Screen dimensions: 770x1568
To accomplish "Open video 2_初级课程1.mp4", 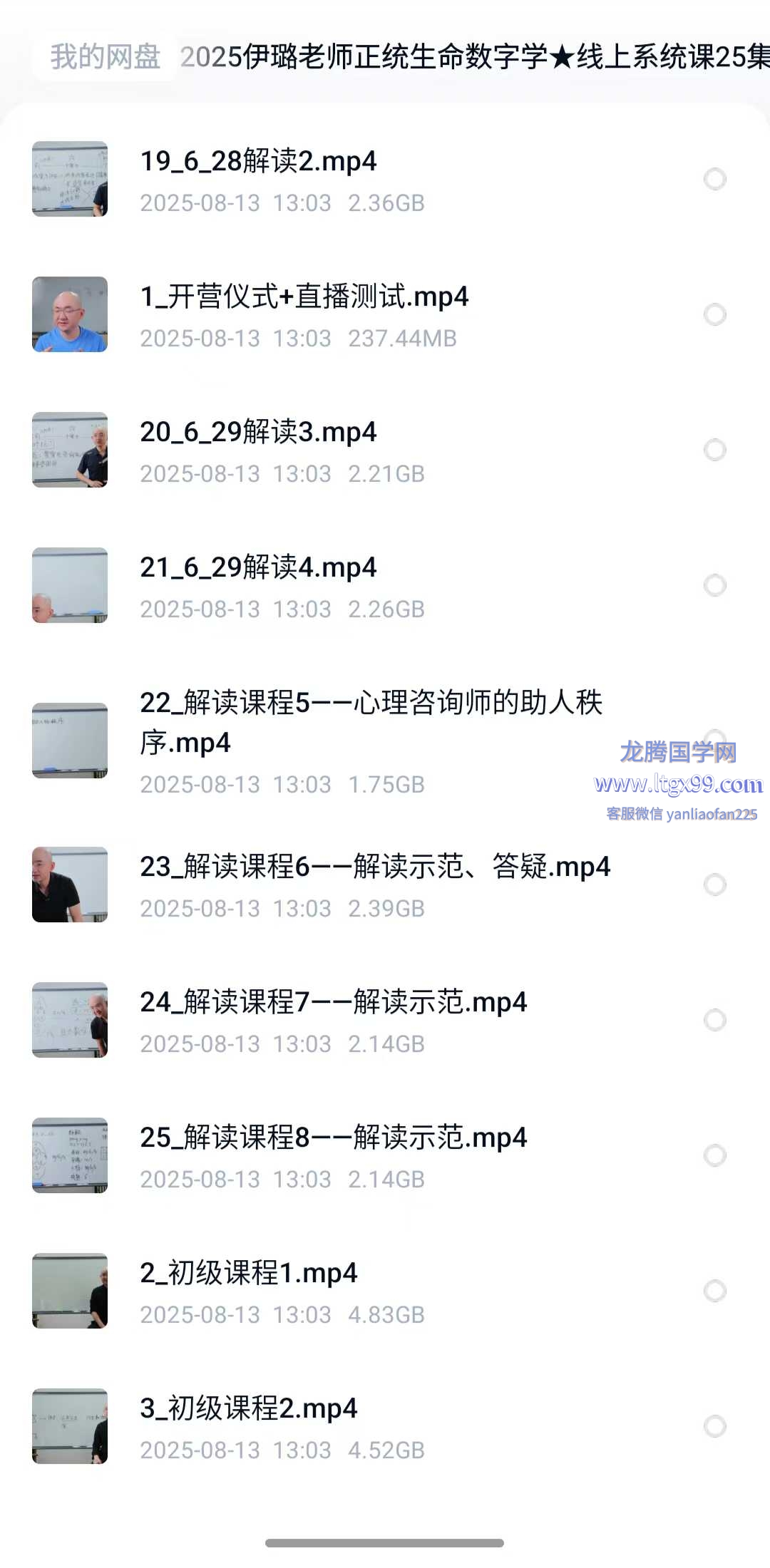I will [248, 1274].
